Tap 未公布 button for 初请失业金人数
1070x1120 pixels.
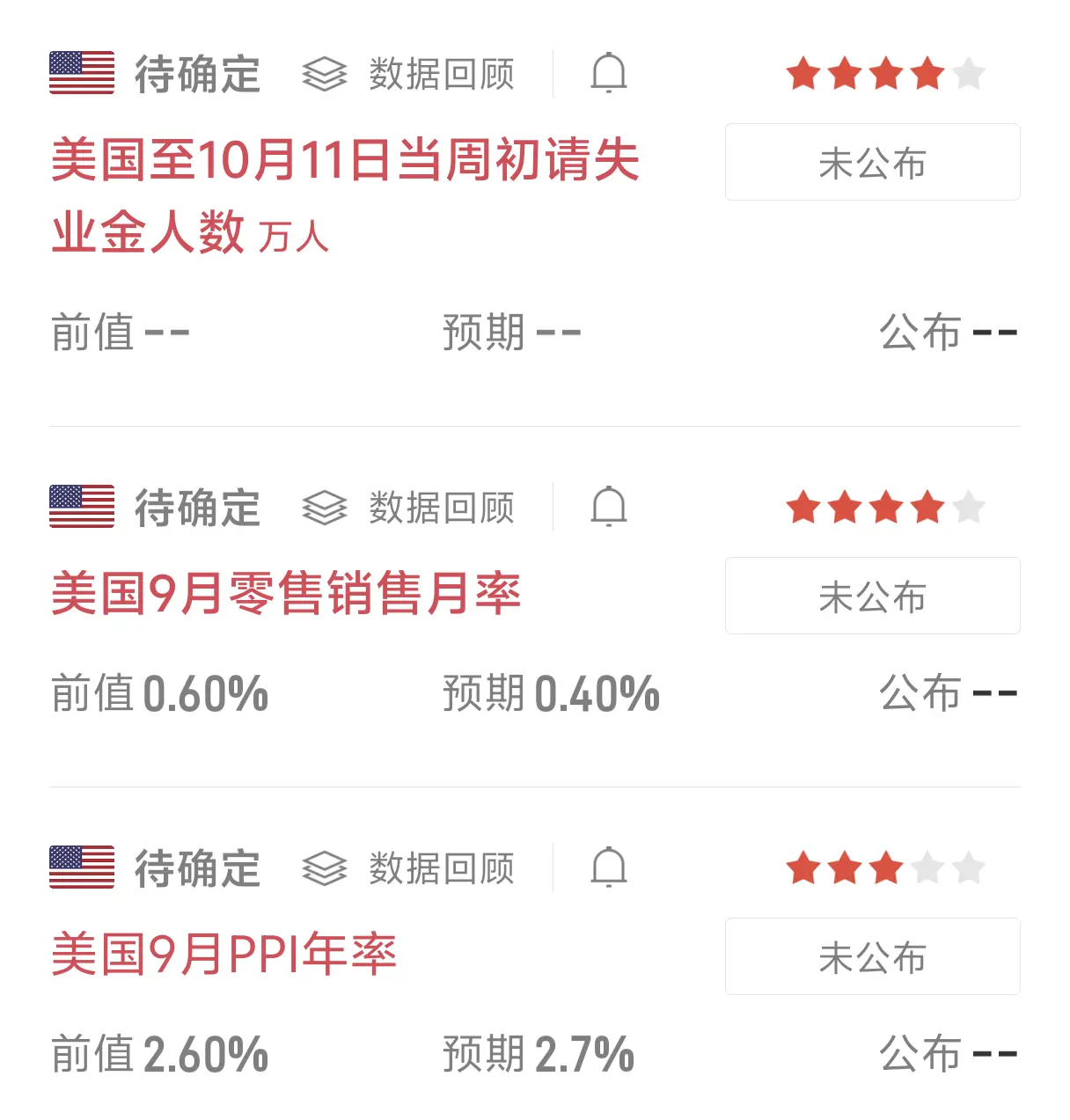click(x=872, y=163)
